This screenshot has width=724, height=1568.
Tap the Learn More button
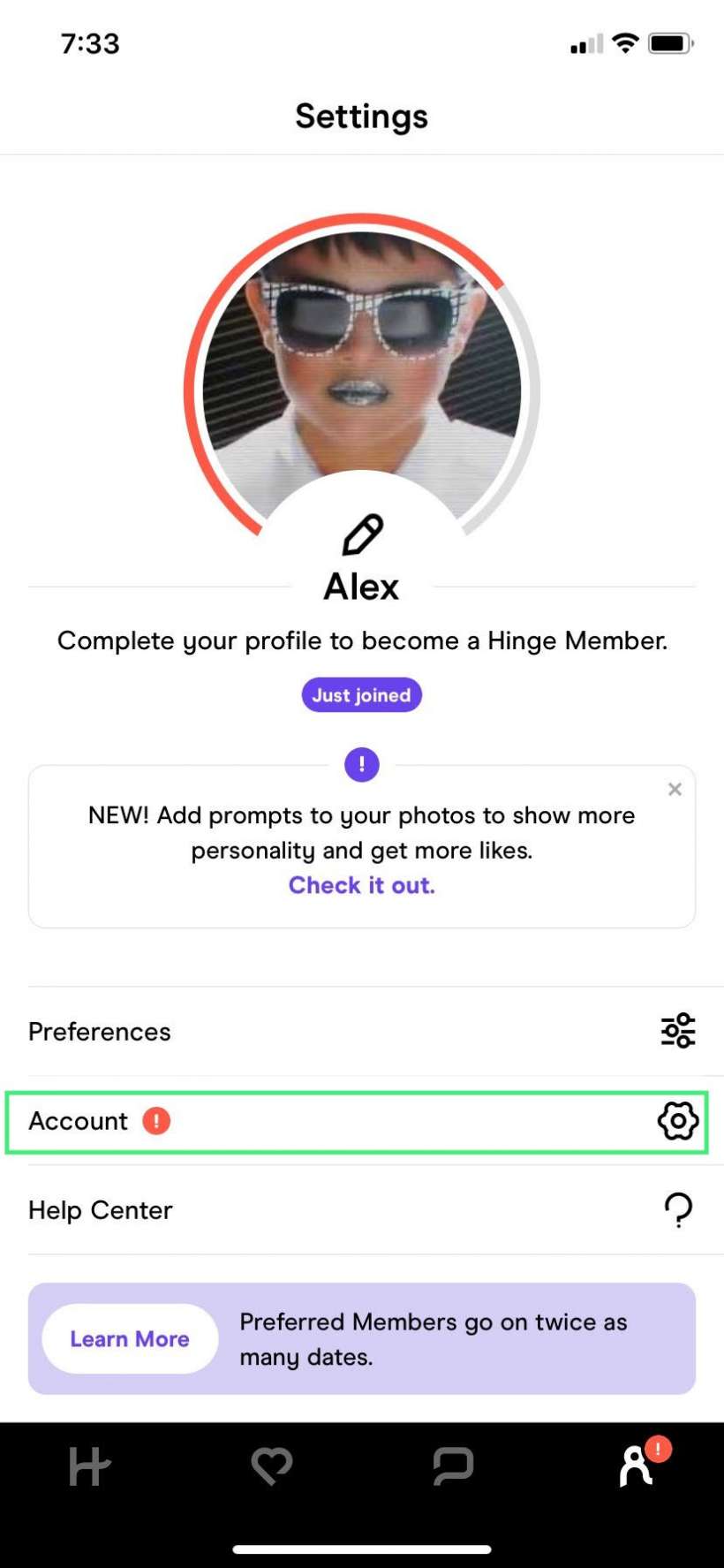click(130, 1338)
